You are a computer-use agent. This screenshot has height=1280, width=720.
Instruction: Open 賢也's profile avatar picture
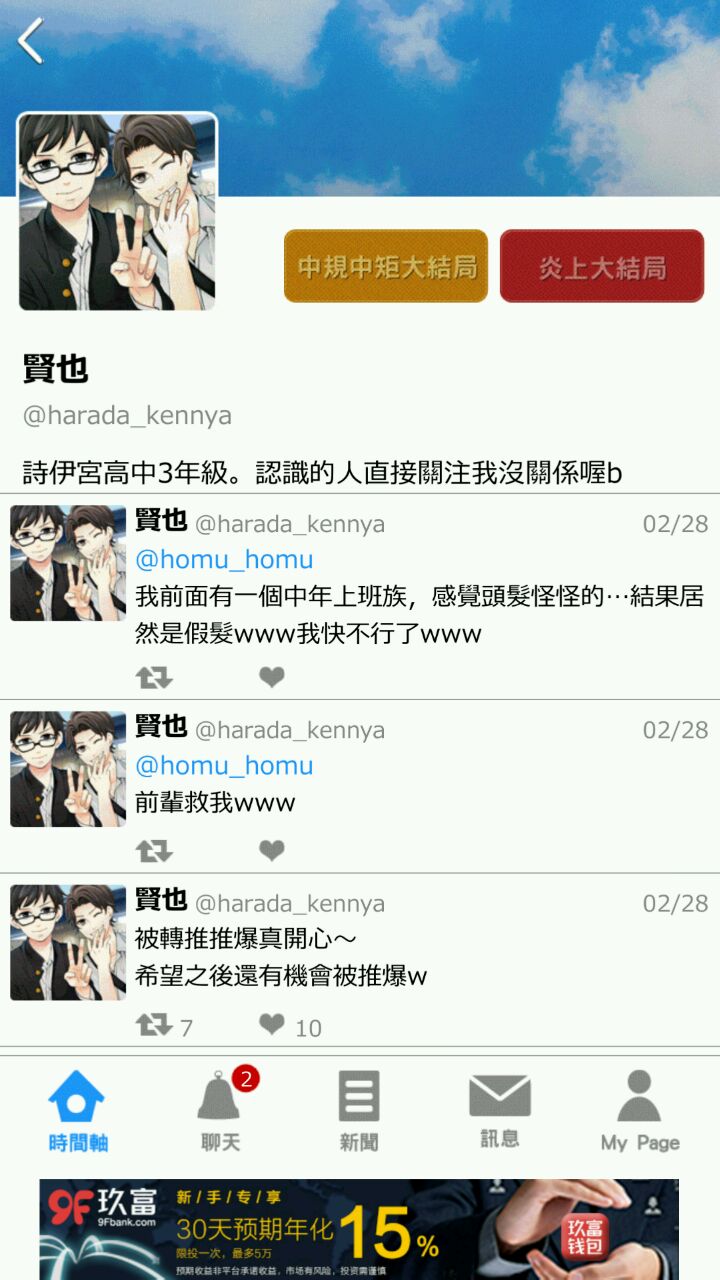pyautogui.click(x=117, y=211)
